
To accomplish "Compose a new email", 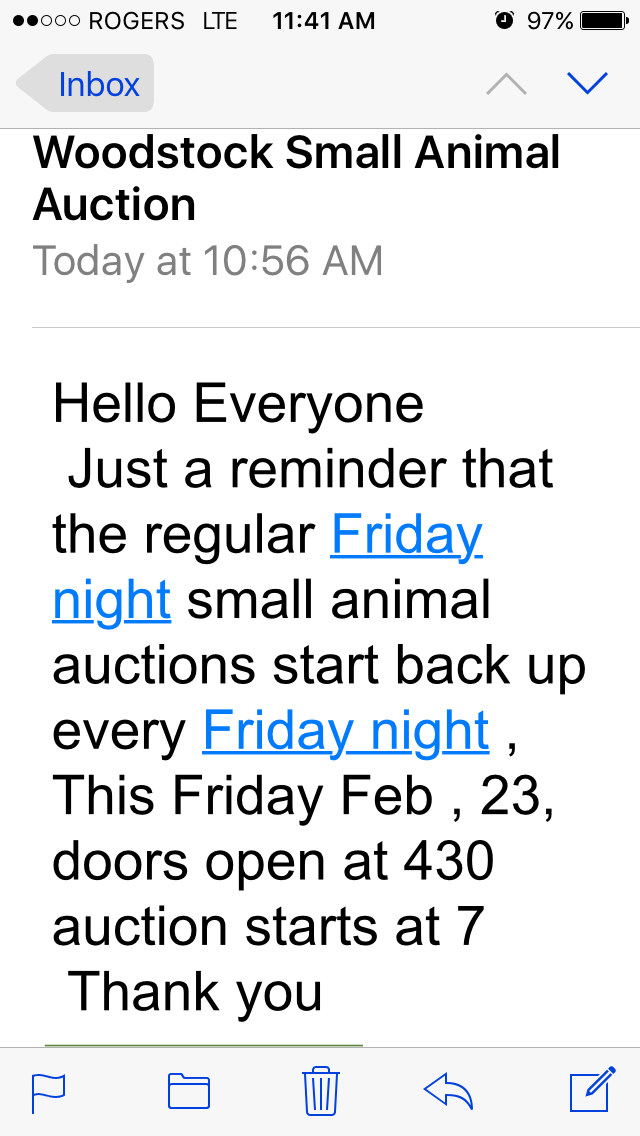I will 591,1090.
